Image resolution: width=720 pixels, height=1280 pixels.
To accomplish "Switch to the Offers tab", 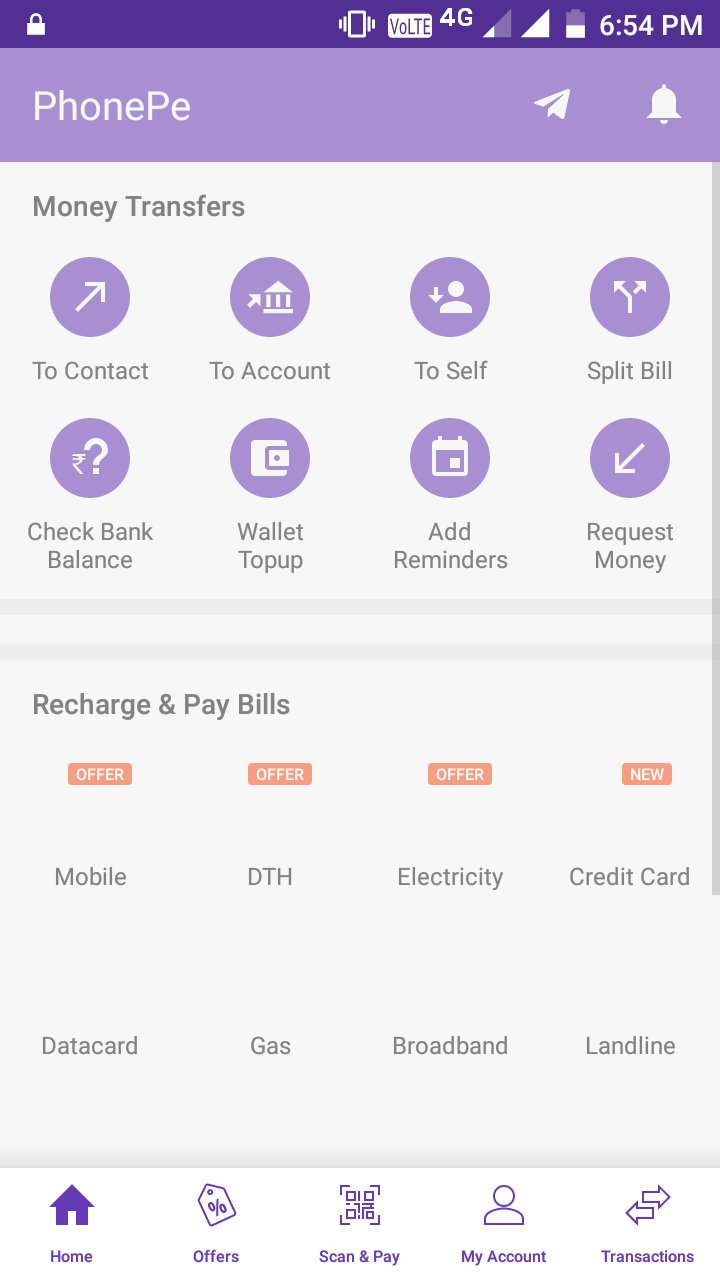I will [216, 1224].
